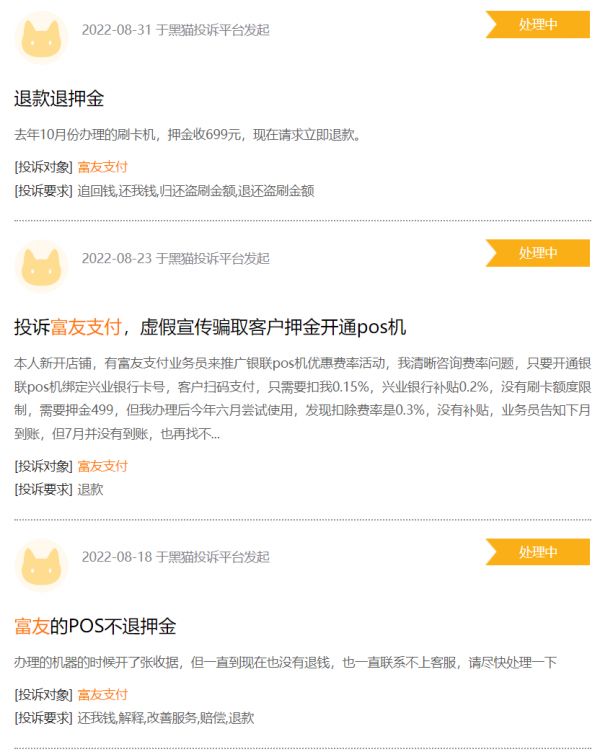Tap 富友支付 complaint target in the 2022-08-18 post
This screenshot has width=600, height=752.
(x=103, y=695)
